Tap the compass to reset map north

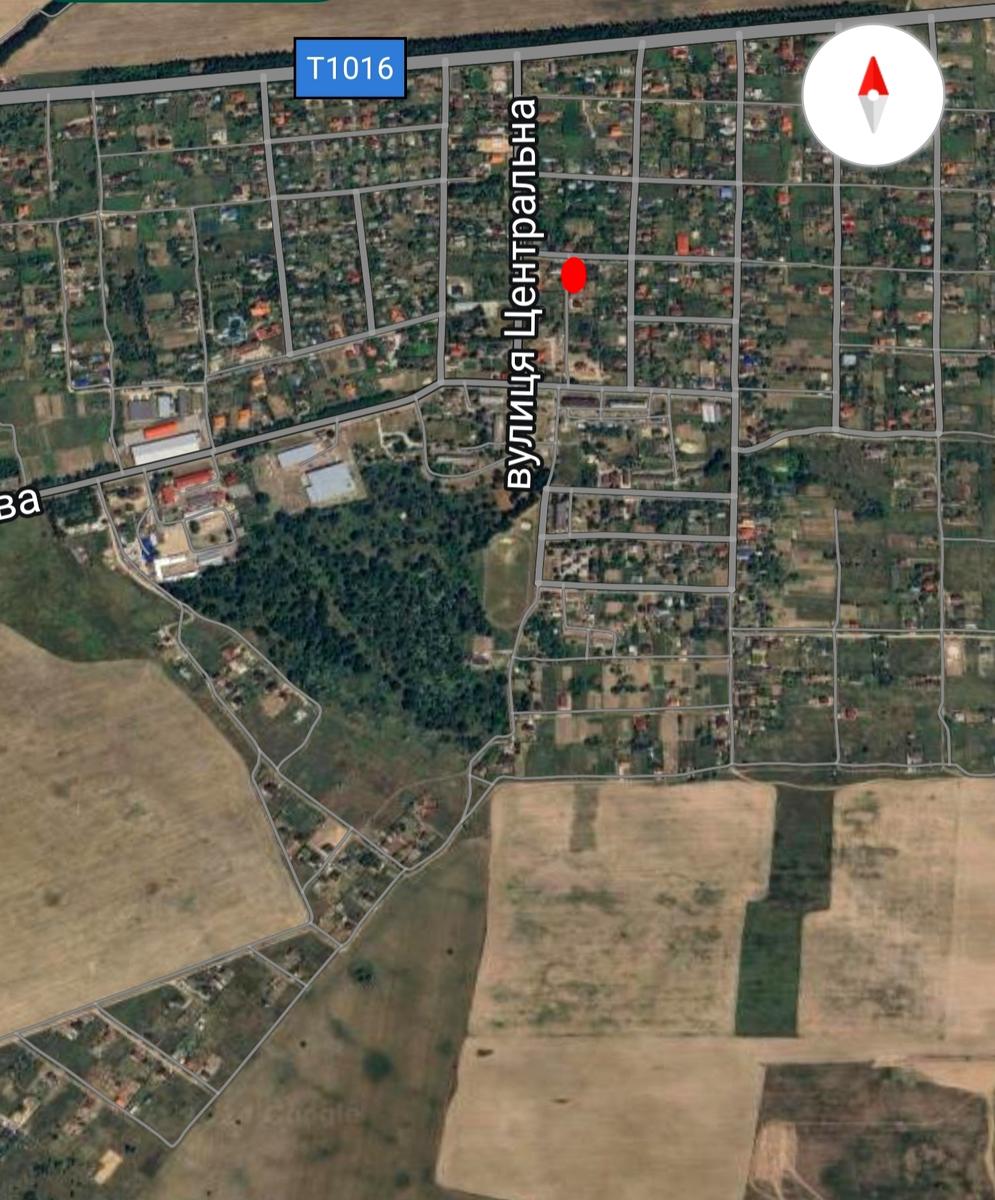(873, 95)
